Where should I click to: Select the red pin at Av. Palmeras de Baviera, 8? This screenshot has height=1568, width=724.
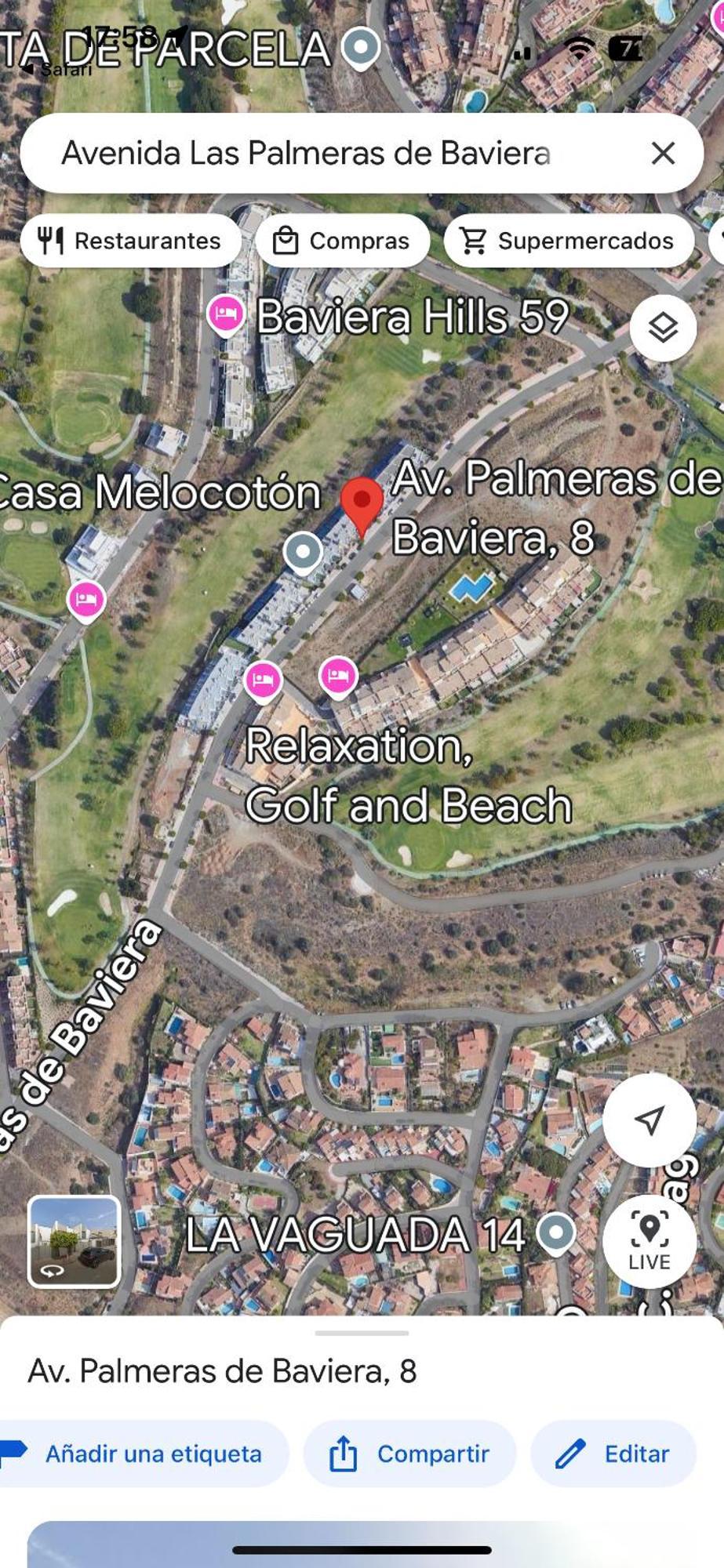coord(362,503)
